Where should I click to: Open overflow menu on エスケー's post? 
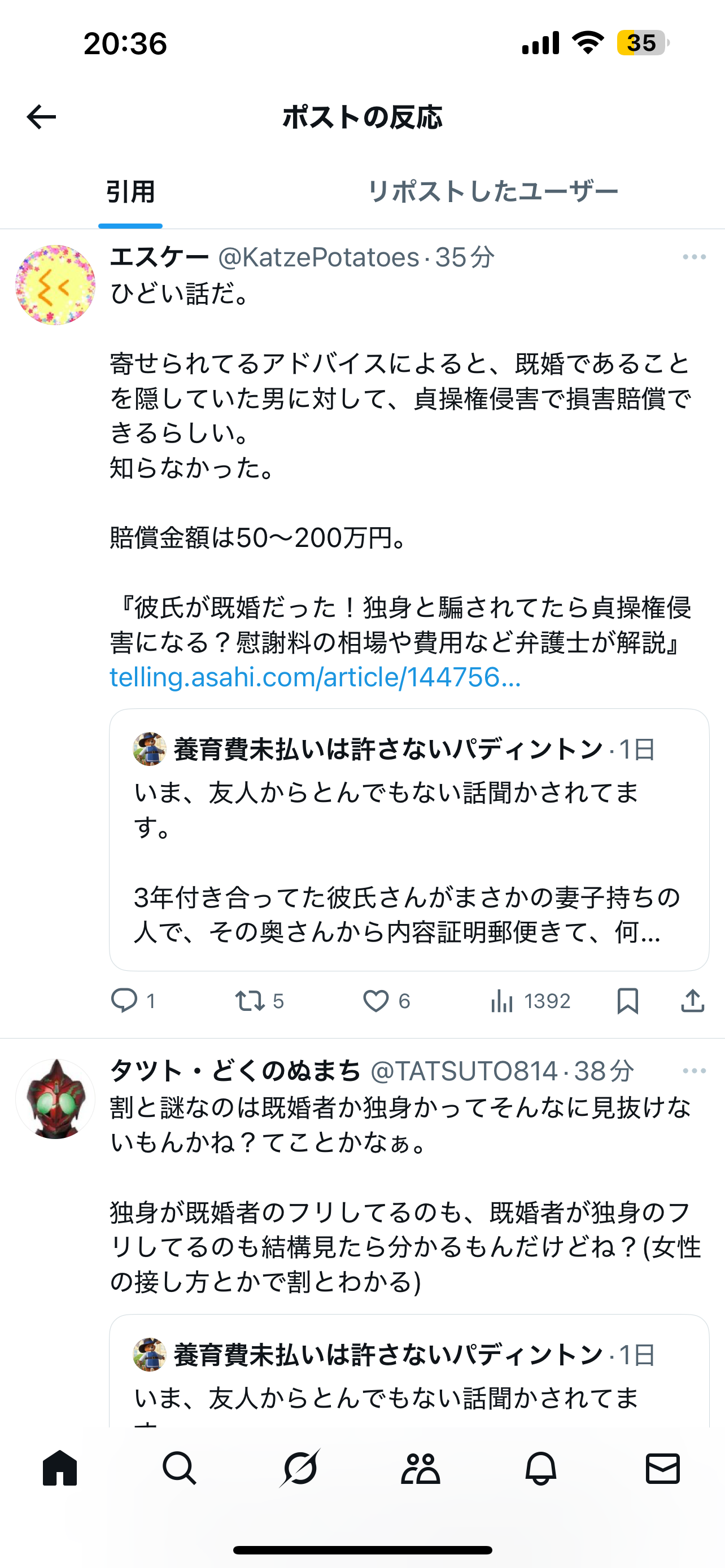point(694,257)
